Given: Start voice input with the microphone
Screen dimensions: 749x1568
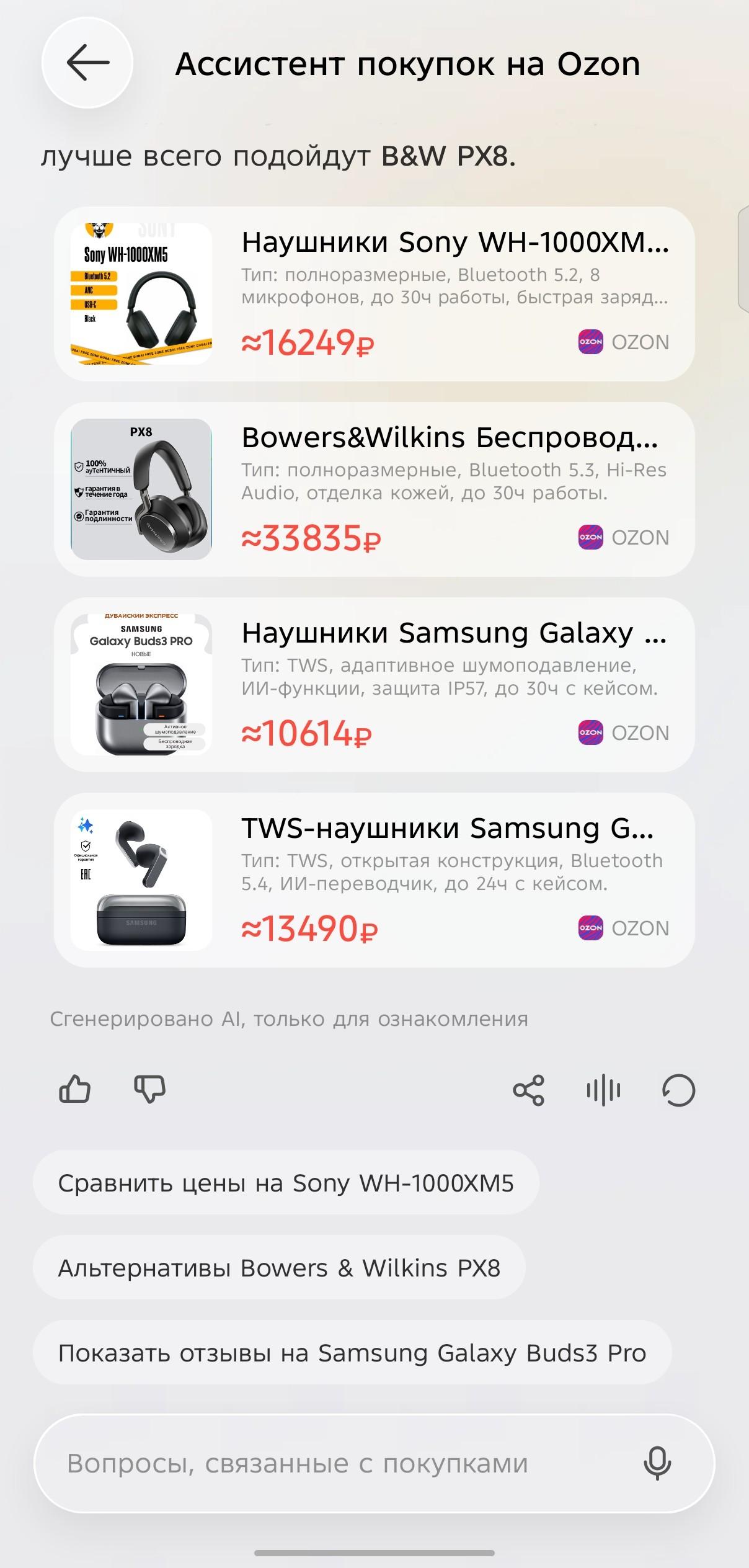Looking at the screenshot, I should click(x=657, y=1464).
